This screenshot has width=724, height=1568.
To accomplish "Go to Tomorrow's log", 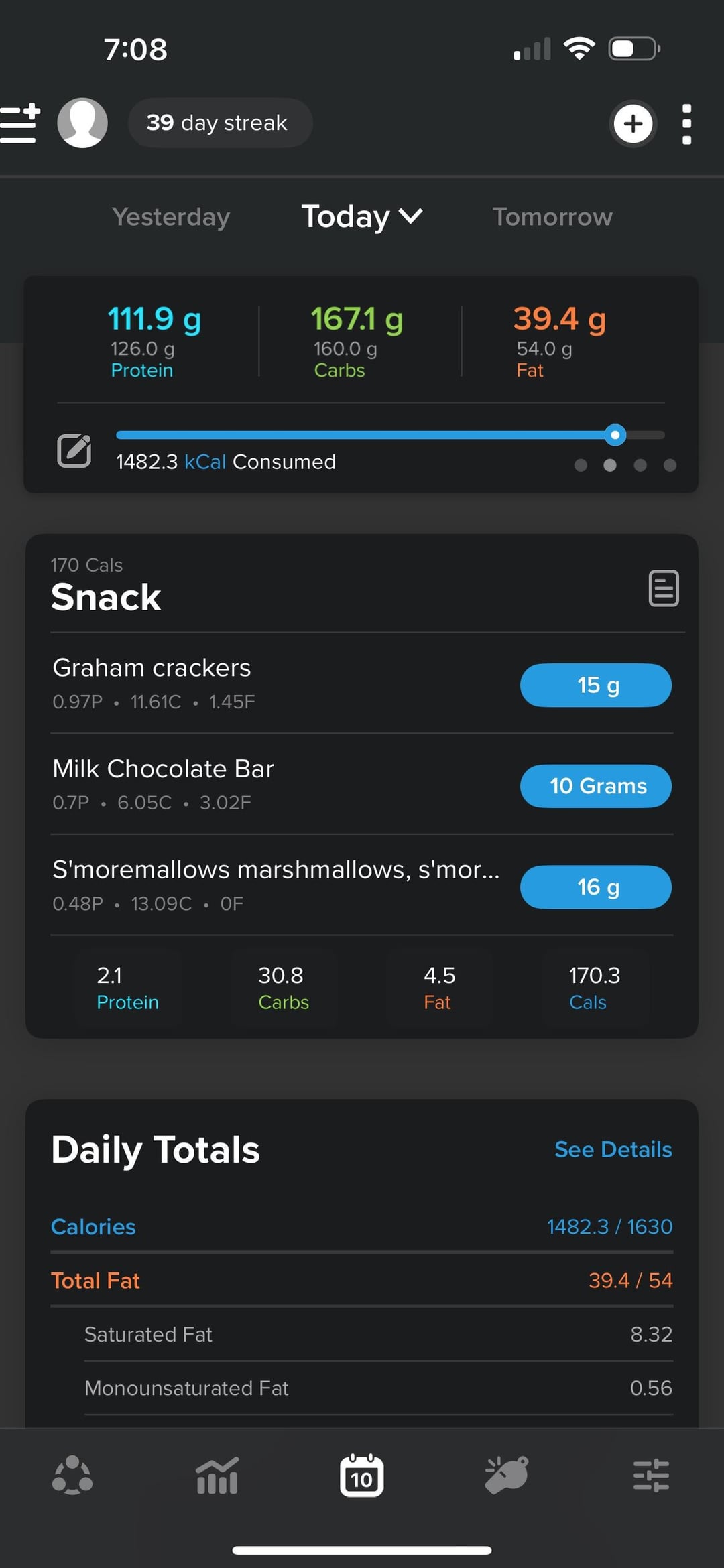I will click(552, 217).
